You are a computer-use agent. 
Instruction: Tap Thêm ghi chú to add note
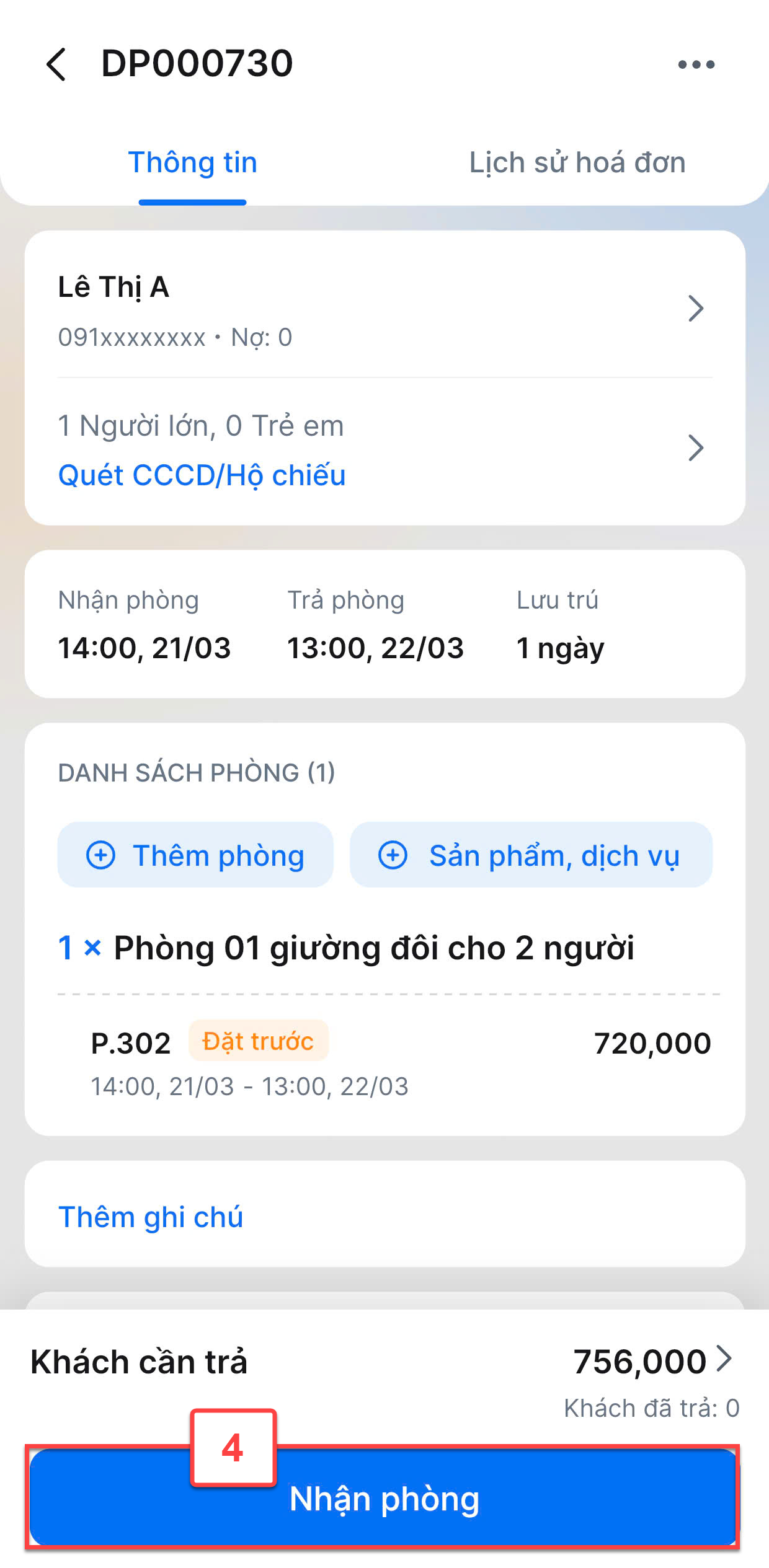(x=151, y=1217)
